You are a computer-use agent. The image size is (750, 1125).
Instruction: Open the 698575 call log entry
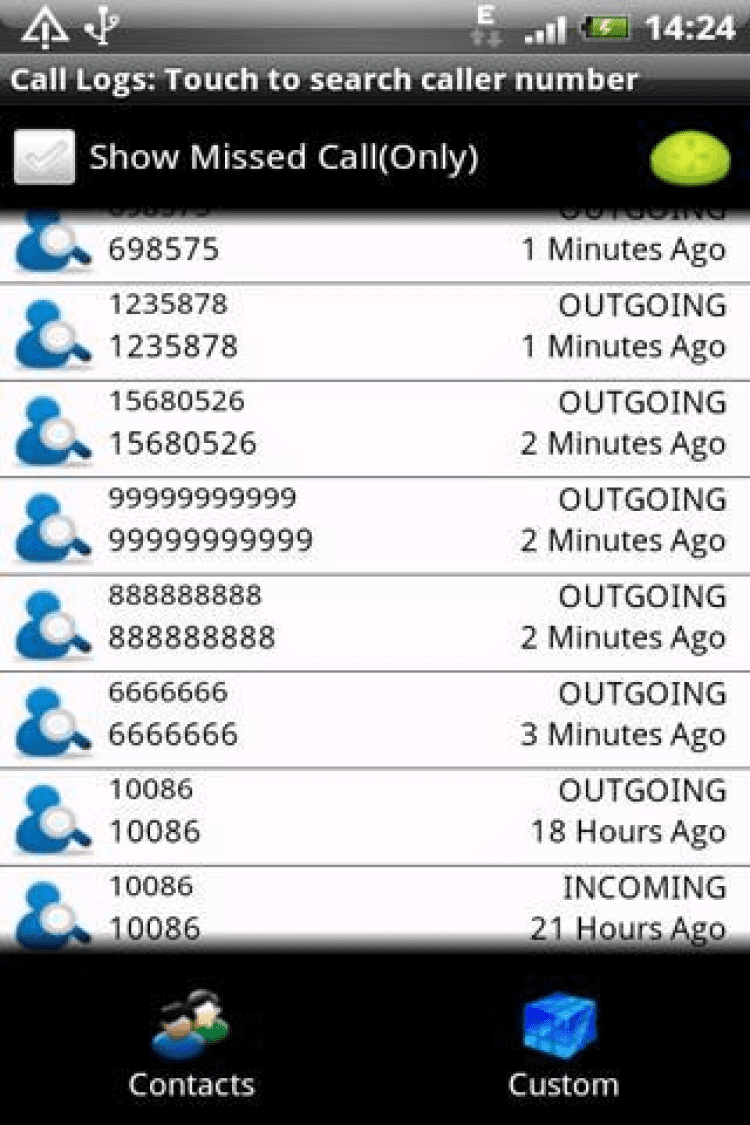[x=375, y=248]
